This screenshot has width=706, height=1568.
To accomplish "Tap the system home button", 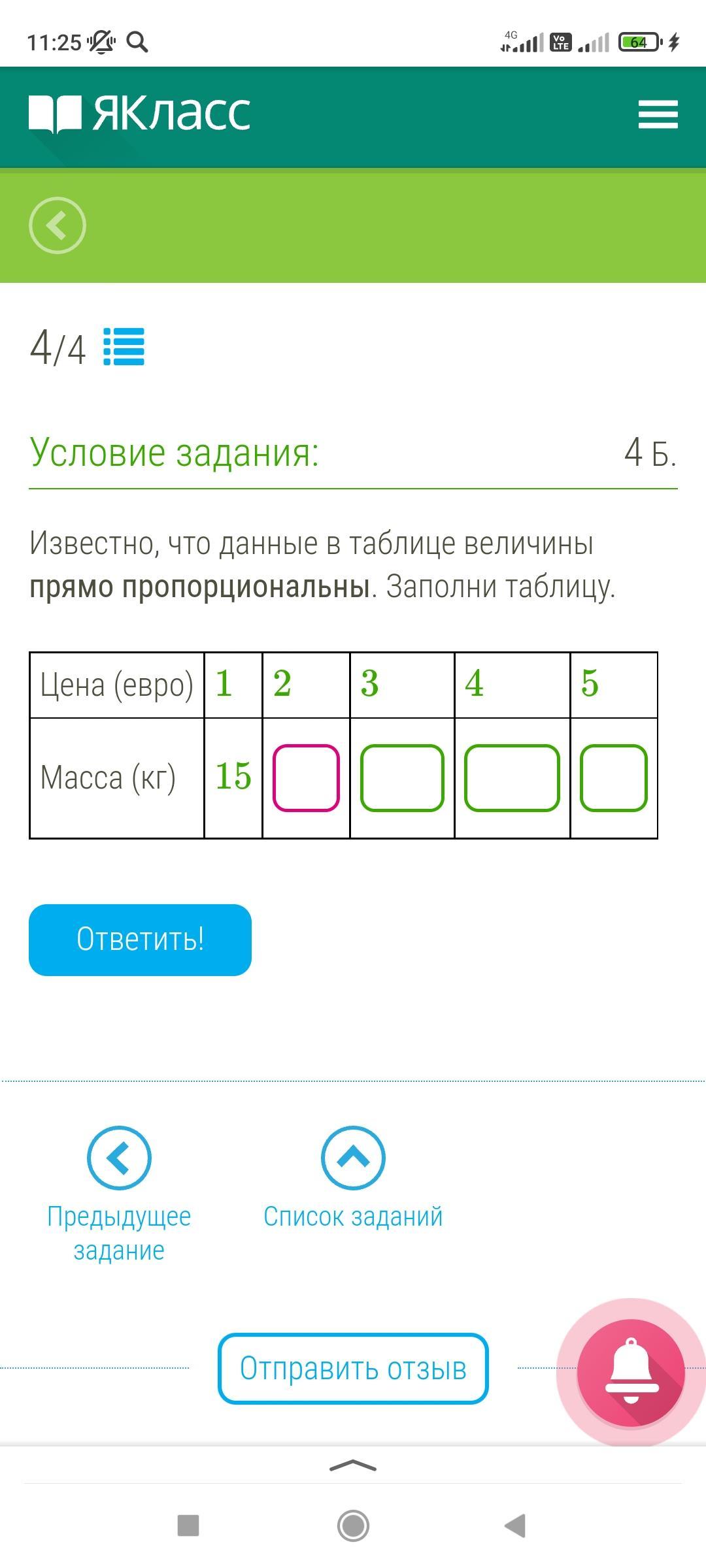I will click(x=353, y=1526).
